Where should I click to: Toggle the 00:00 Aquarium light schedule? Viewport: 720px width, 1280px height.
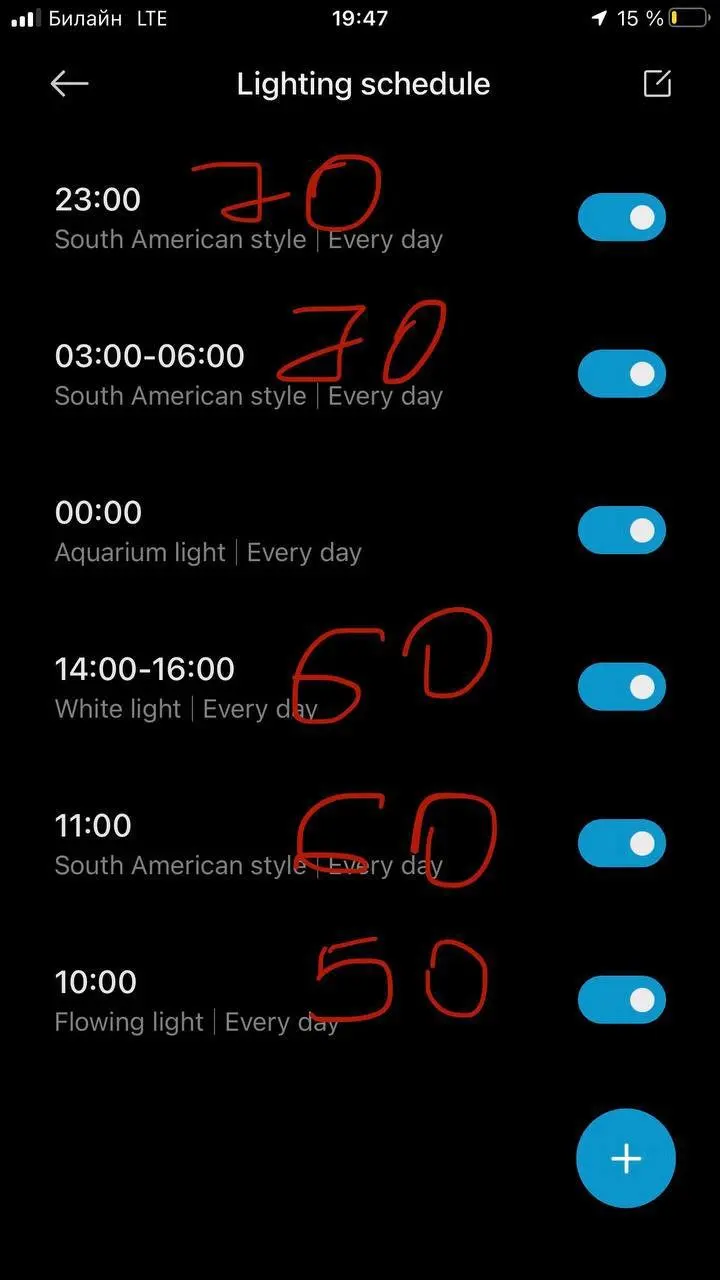point(622,530)
